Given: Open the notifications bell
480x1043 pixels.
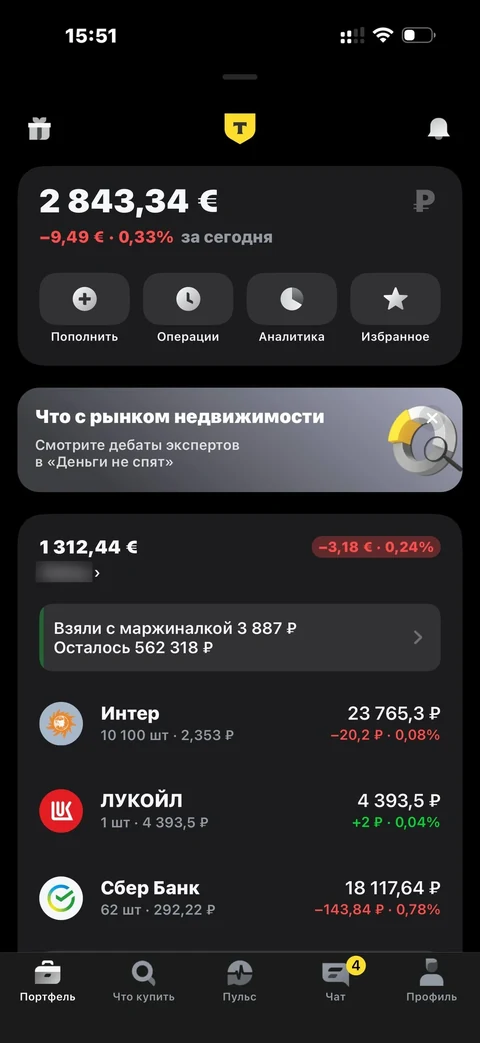Looking at the screenshot, I should click(438, 128).
